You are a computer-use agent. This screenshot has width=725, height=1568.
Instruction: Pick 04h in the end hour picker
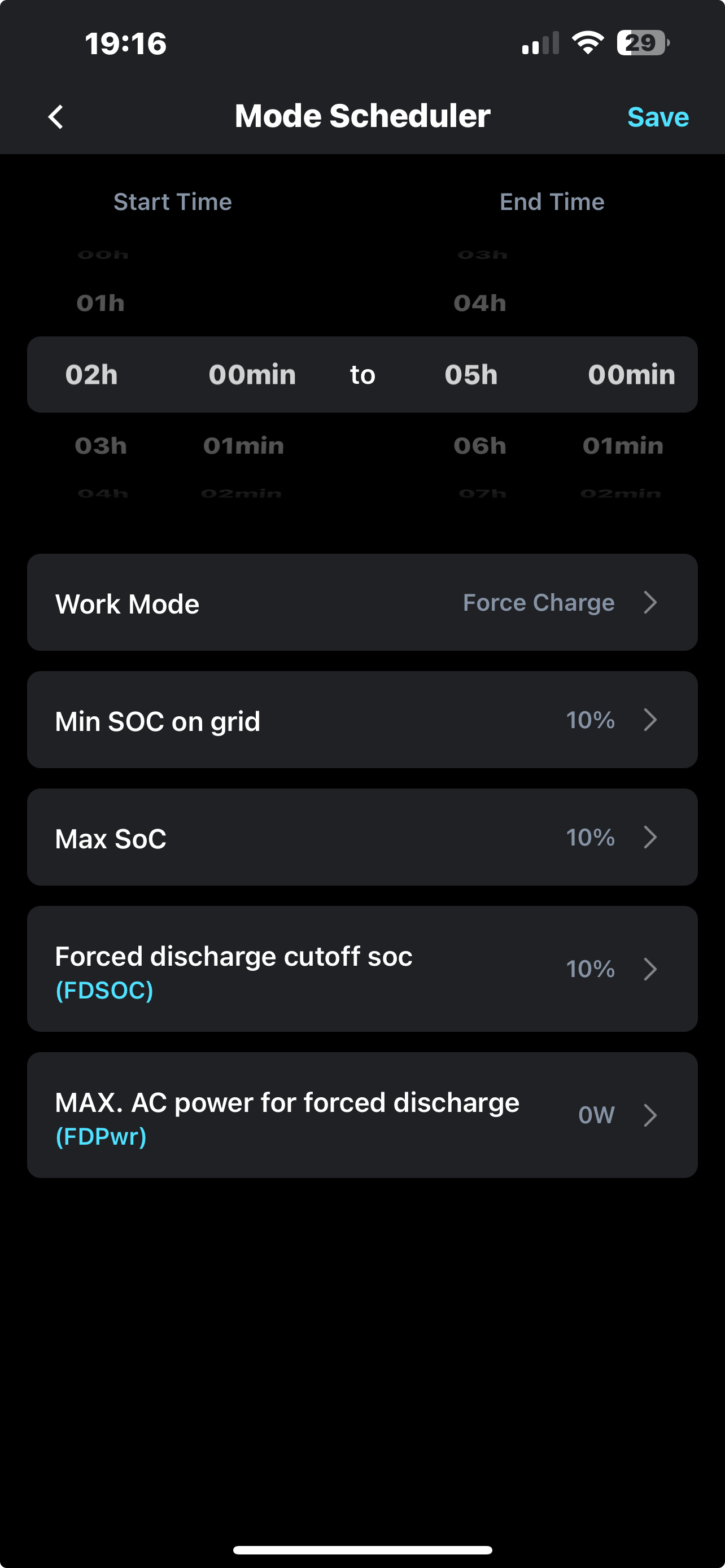[480, 303]
